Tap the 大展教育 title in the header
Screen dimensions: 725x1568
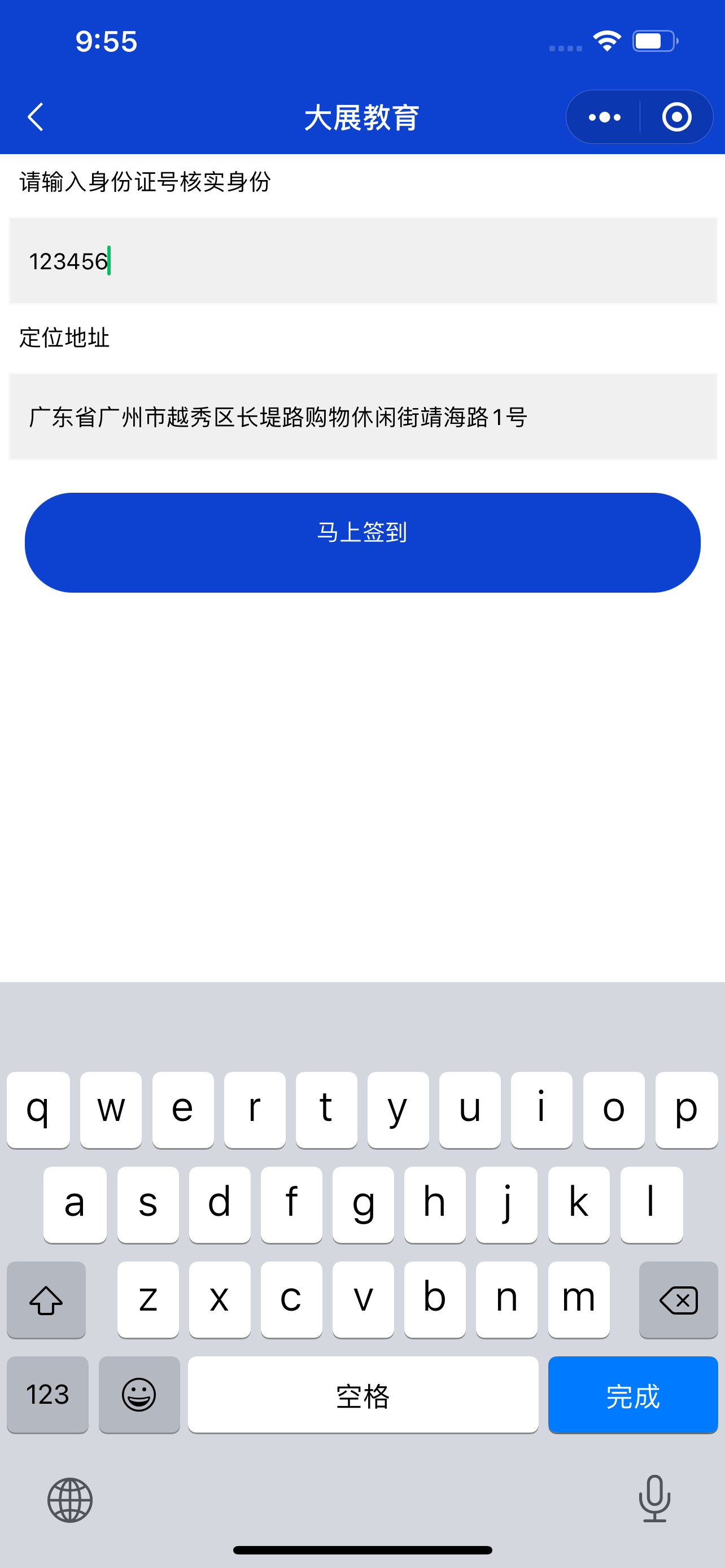361,118
